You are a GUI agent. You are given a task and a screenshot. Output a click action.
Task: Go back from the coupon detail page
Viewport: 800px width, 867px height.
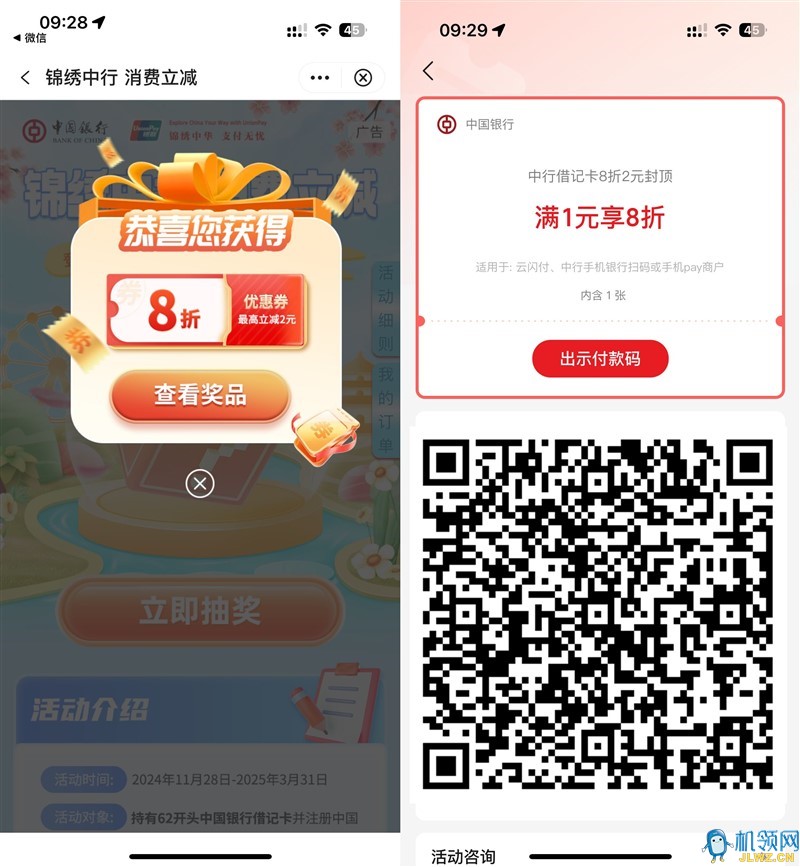tap(429, 71)
